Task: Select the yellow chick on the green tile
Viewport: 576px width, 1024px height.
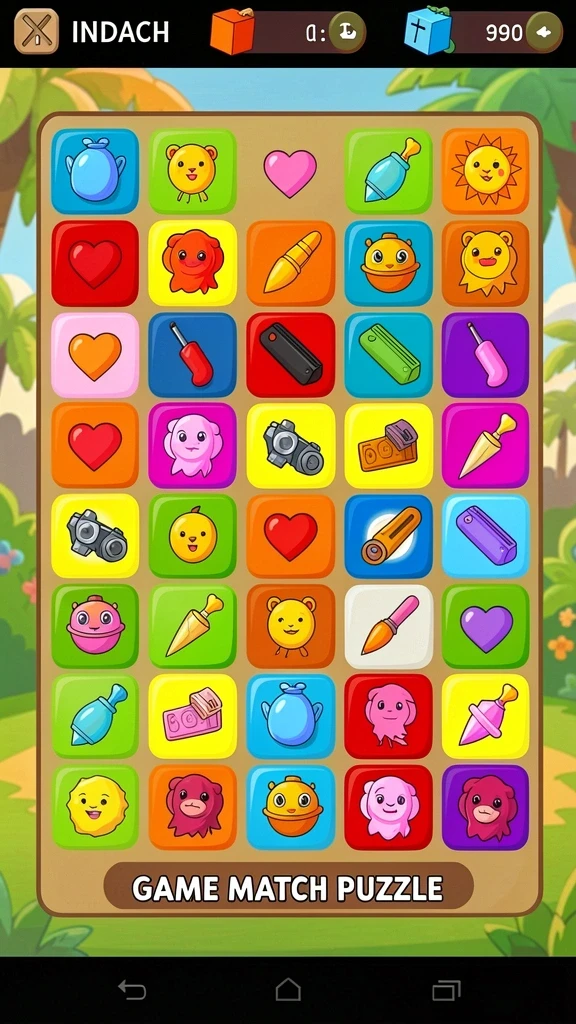Action: (193, 536)
